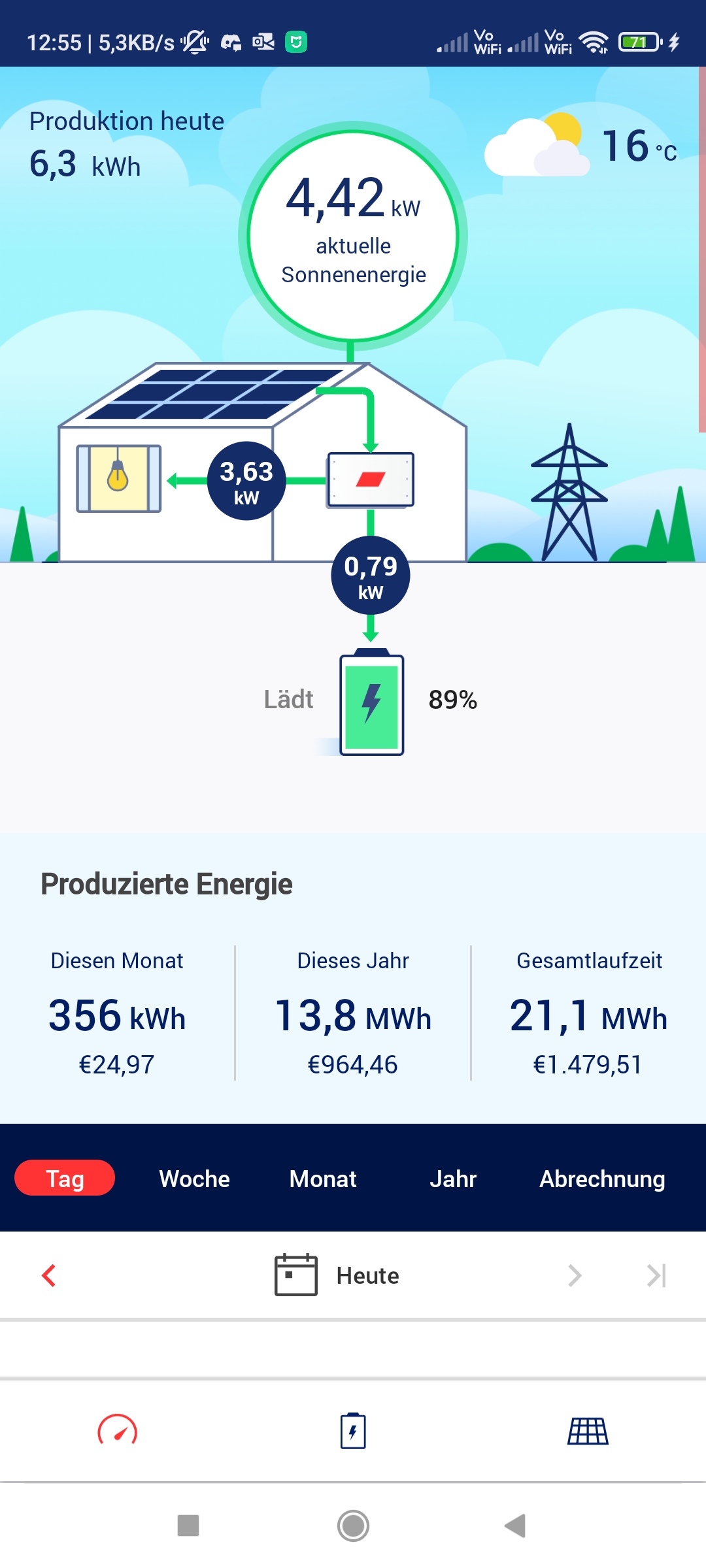Image resolution: width=706 pixels, height=1568 pixels.
Task: Open the Heute date picker
Action: [x=337, y=1275]
